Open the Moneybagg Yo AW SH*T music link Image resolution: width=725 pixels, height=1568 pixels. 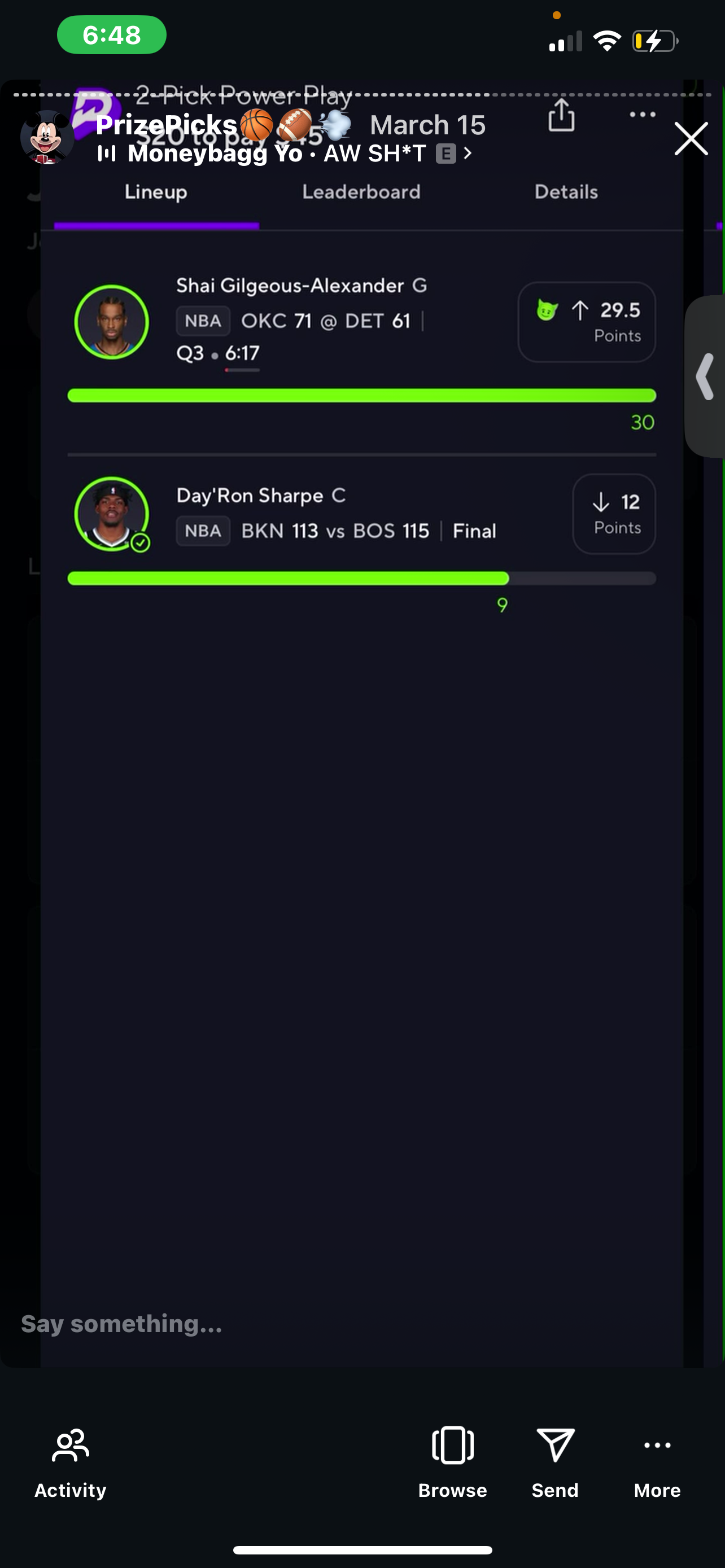(x=284, y=154)
